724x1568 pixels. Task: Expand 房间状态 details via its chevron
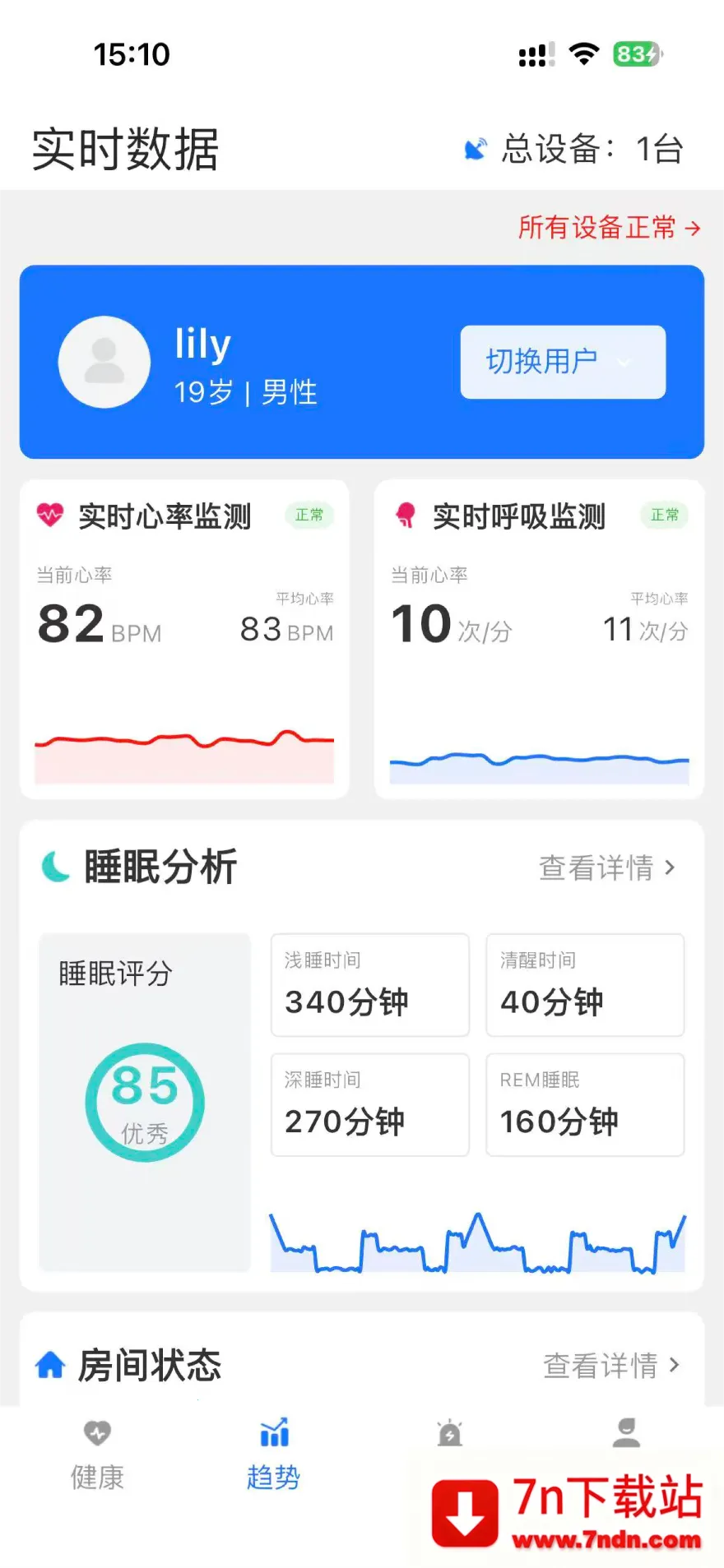coord(673,1365)
